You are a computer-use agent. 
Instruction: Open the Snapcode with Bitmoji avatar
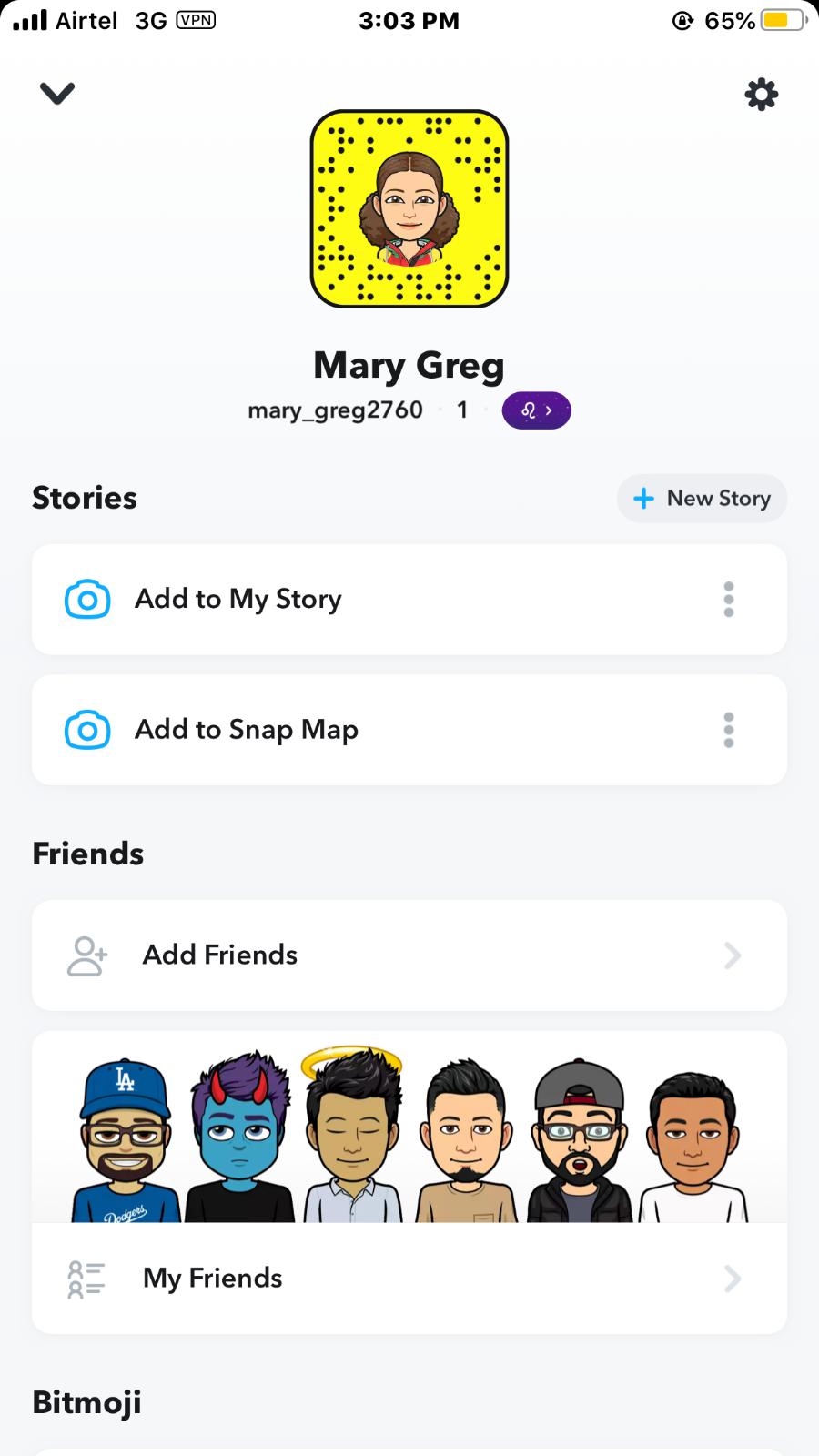409,209
